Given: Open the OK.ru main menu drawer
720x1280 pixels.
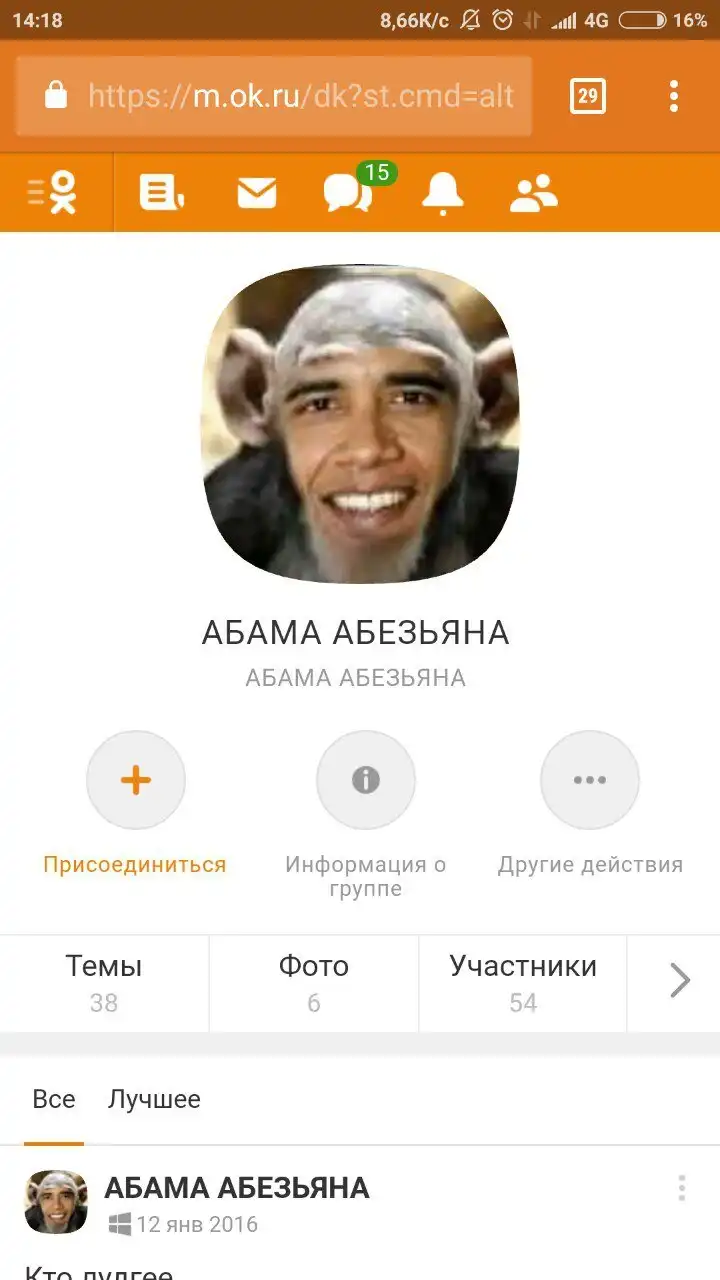Looking at the screenshot, I should 54,192.
